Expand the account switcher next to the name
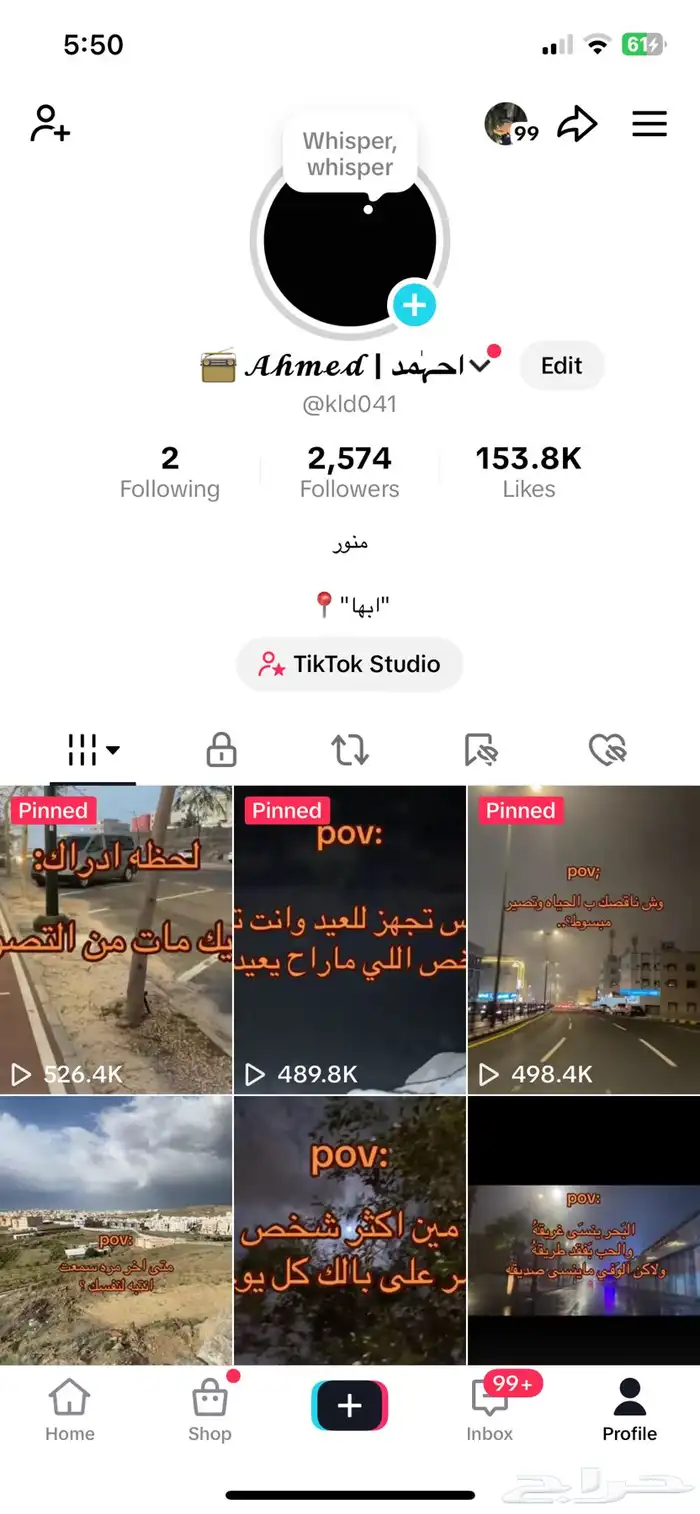The height and width of the screenshot is (1514, 700). click(x=480, y=366)
